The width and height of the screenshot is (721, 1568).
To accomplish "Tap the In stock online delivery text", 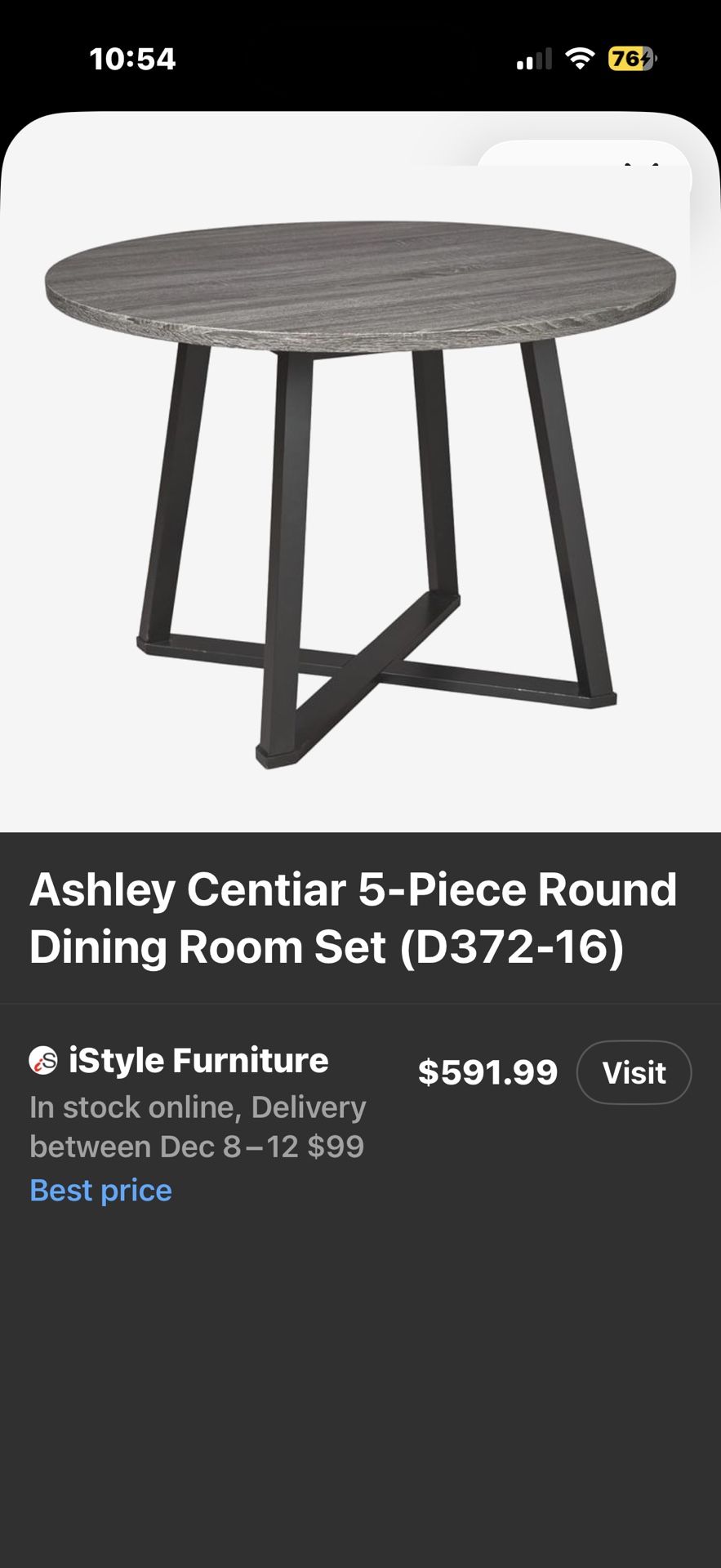I will coord(198,1107).
